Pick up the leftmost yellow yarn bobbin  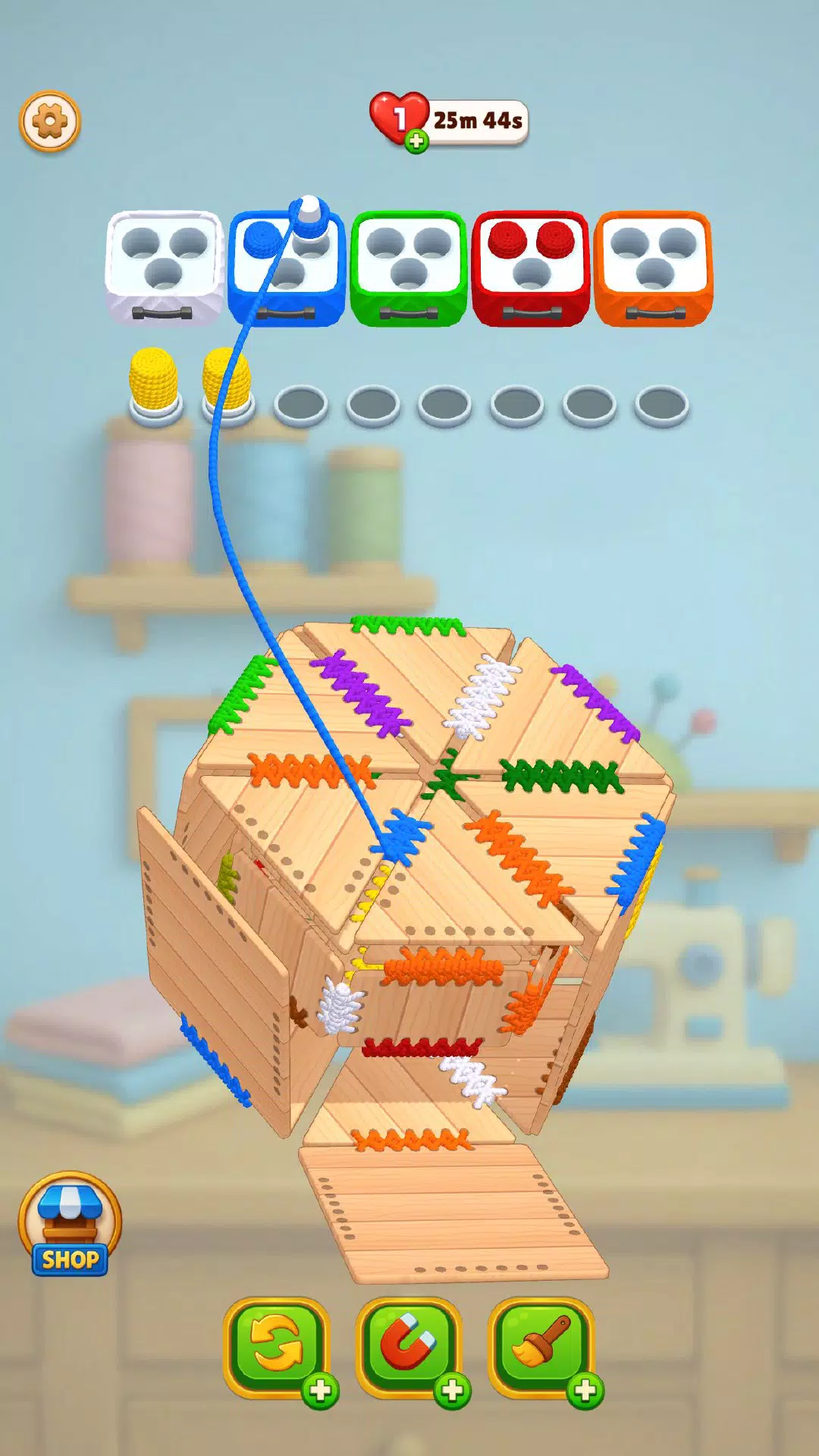click(x=155, y=383)
